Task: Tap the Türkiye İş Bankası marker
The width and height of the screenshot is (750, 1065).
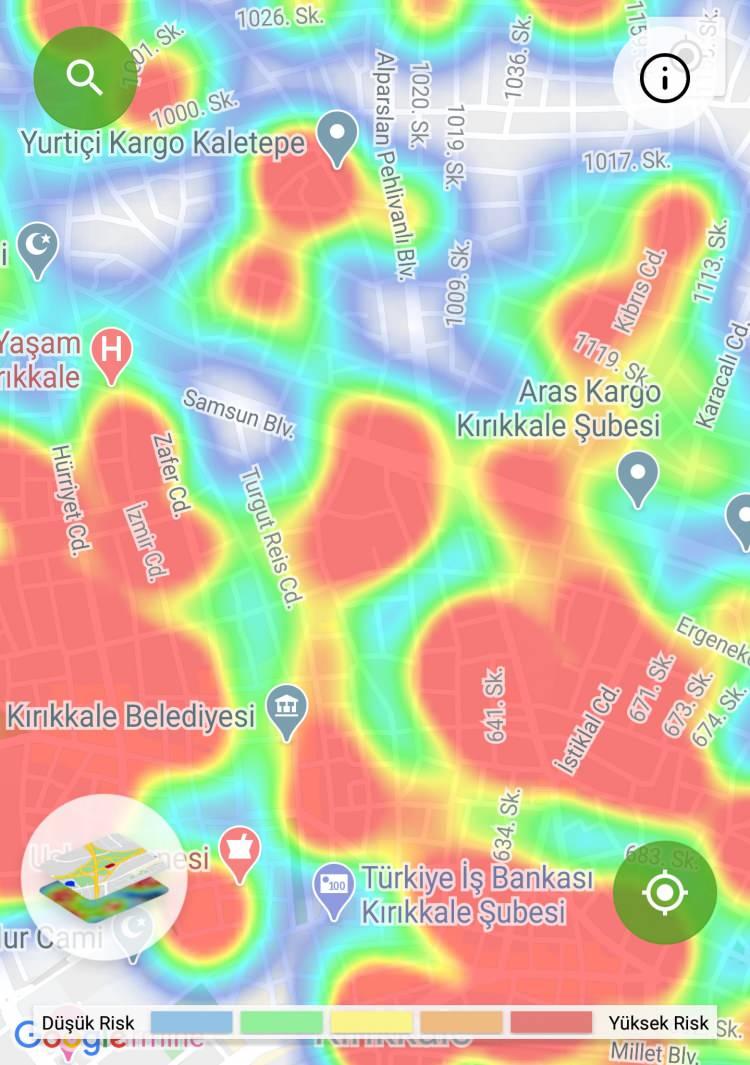Action: 333,888
